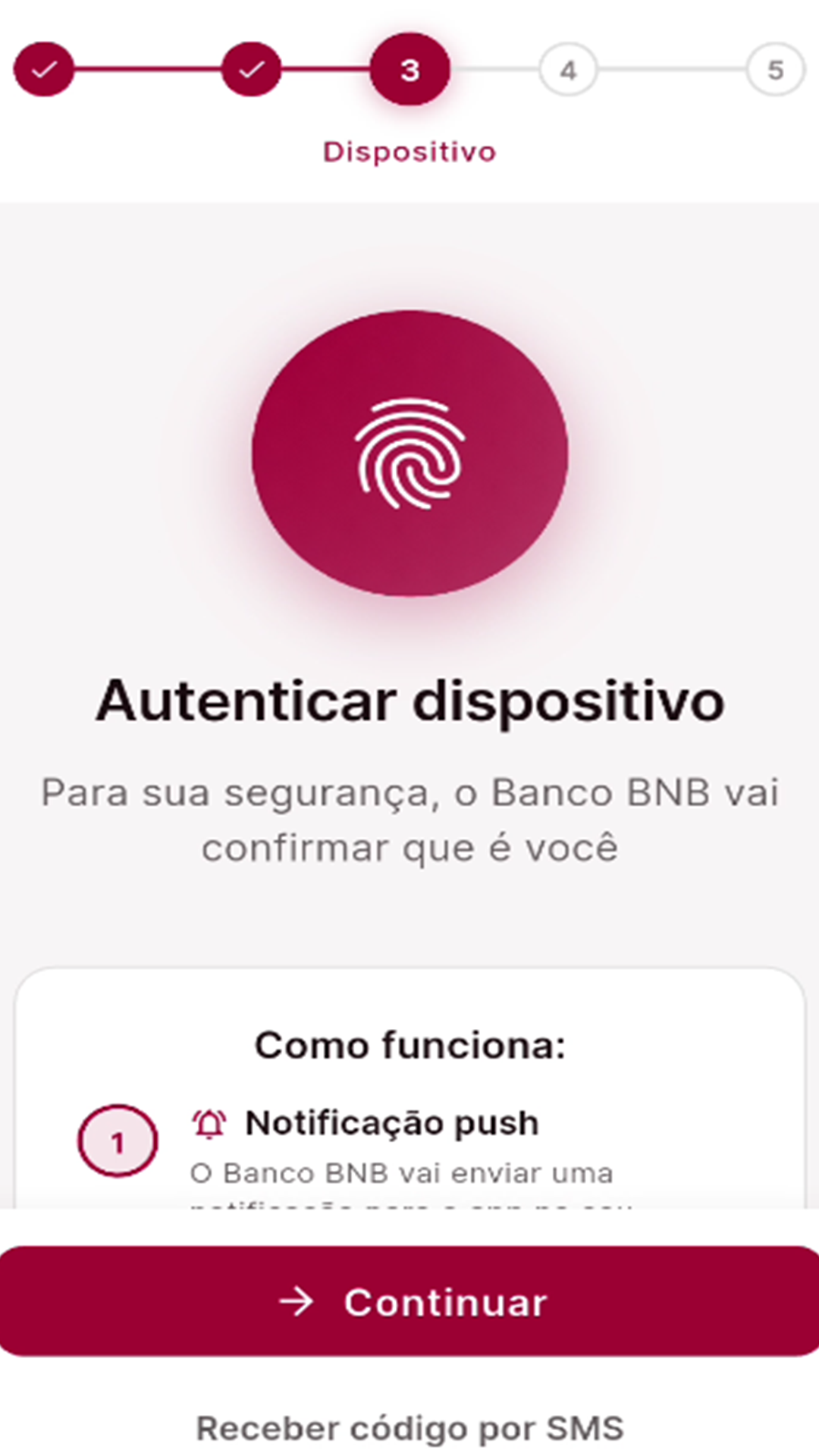Open the Dispositivo step label
The height and width of the screenshot is (1456, 819).
coord(409,151)
